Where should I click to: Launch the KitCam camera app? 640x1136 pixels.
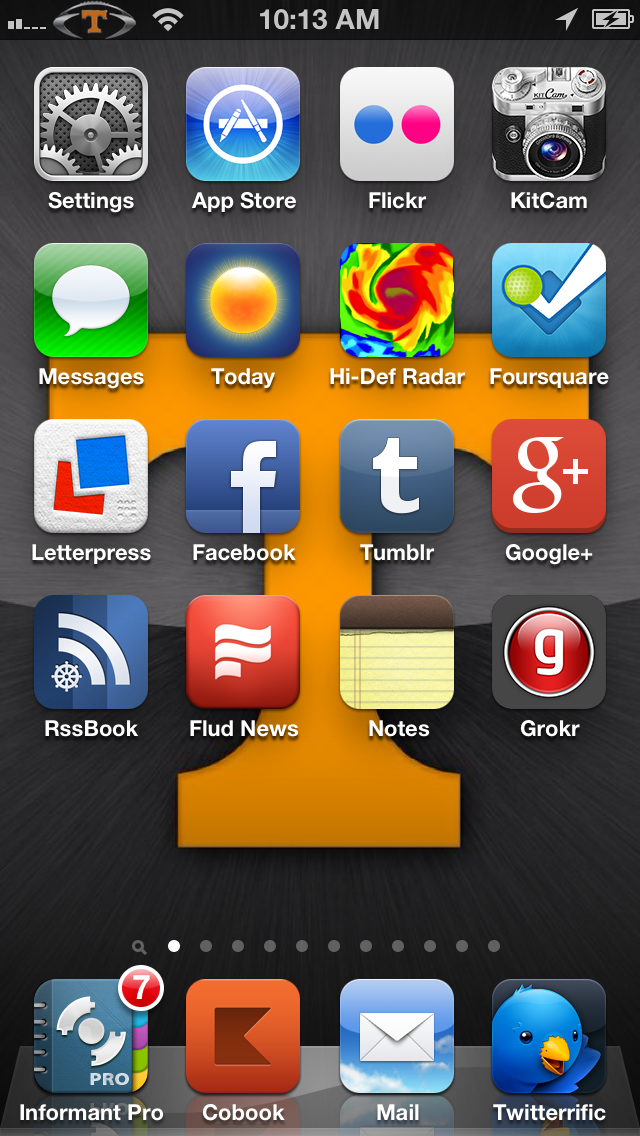coord(549,124)
